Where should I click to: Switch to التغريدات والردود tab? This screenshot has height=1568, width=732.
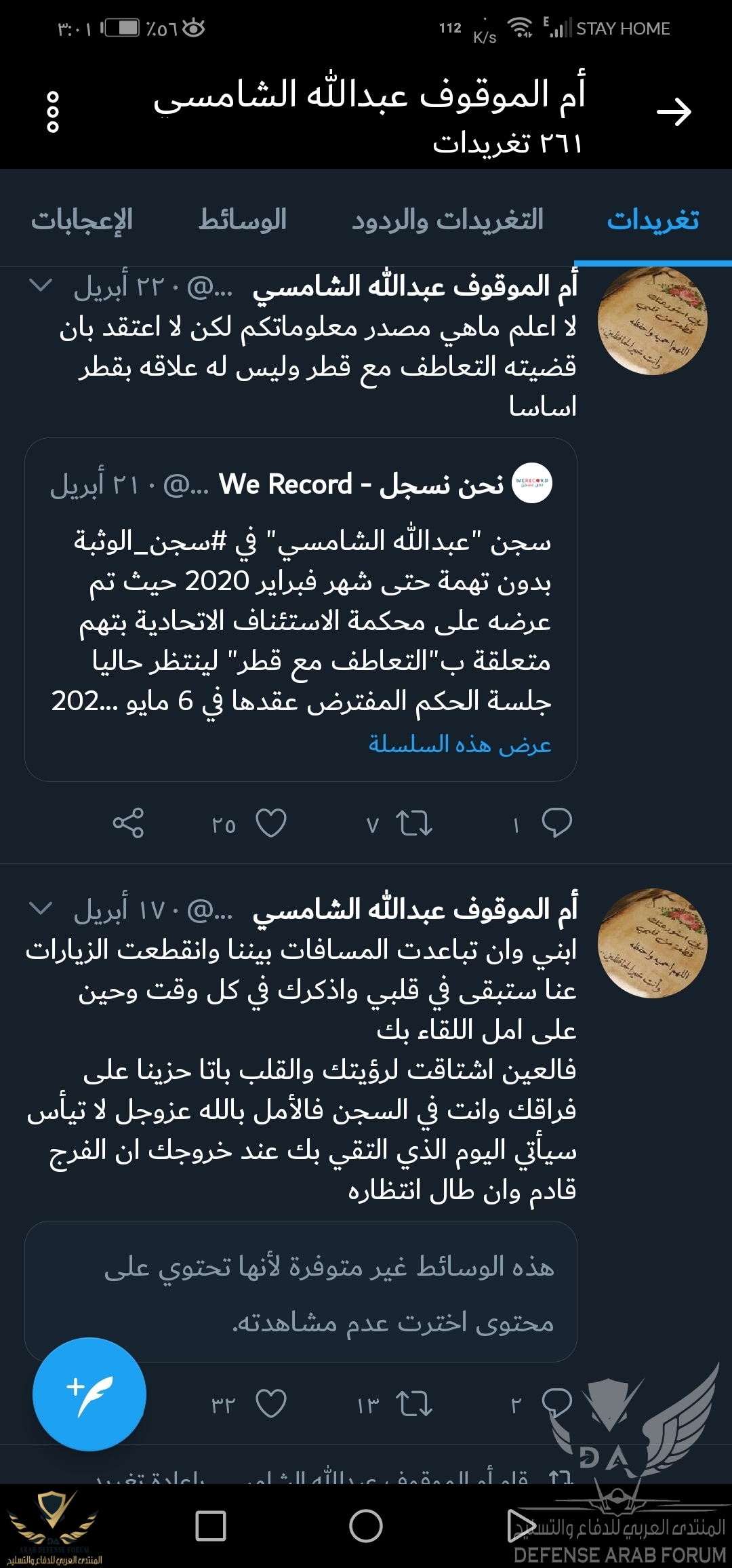447,220
